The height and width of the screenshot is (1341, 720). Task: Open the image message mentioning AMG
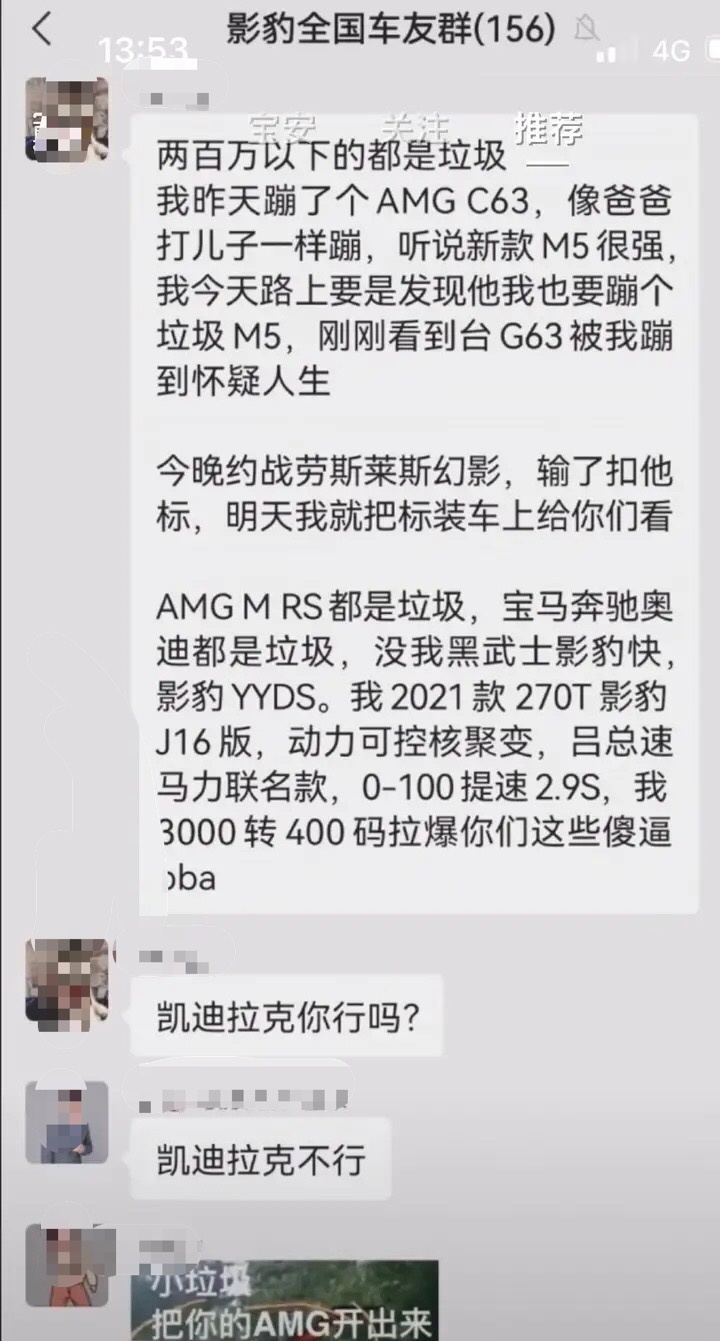coord(285,1300)
